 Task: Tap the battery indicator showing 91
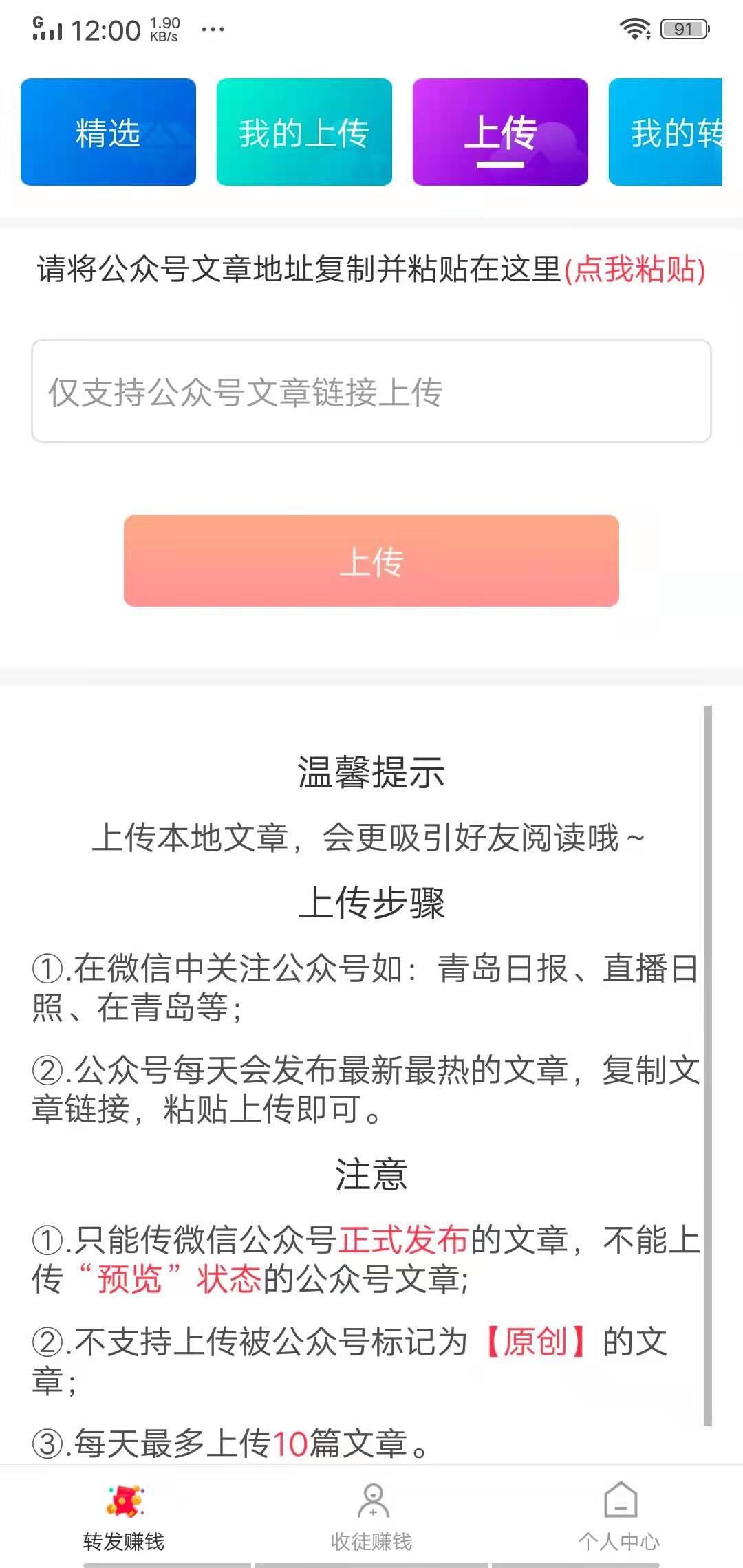coord(685,28)
